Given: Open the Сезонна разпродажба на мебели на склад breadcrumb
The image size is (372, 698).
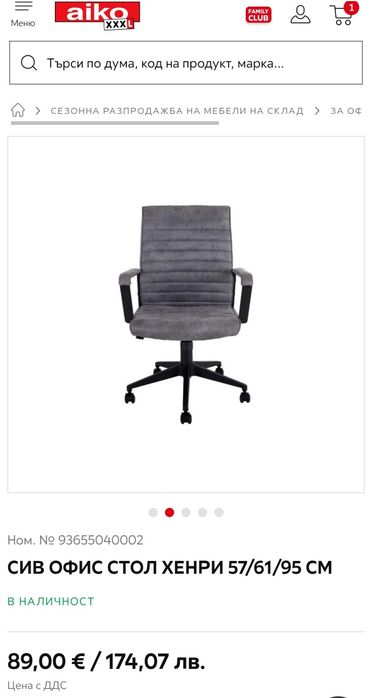Looking at the screenshot, I should 177,111.
